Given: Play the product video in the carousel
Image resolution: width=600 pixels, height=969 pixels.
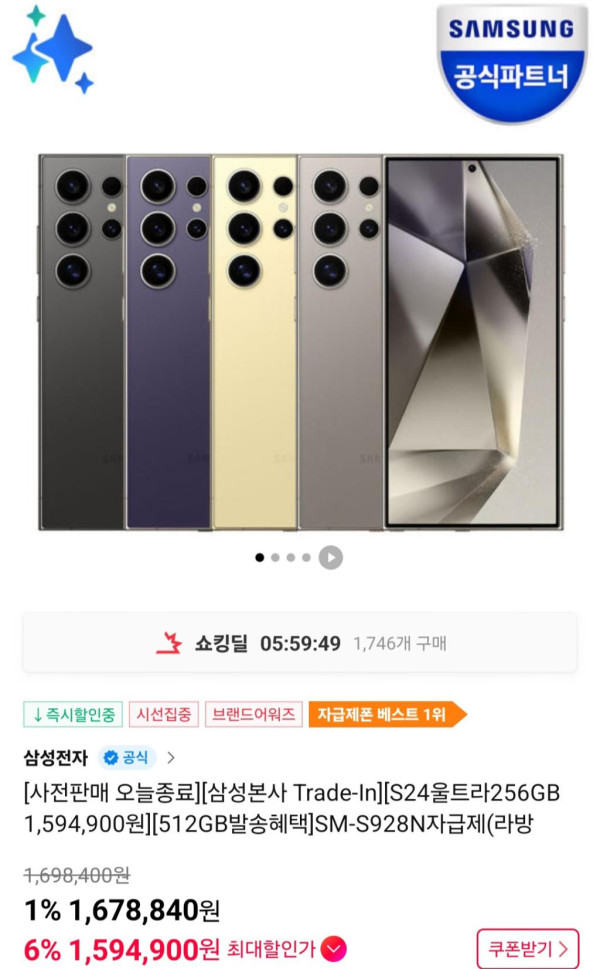Looking at the screenshot, I should coord(330,557).
